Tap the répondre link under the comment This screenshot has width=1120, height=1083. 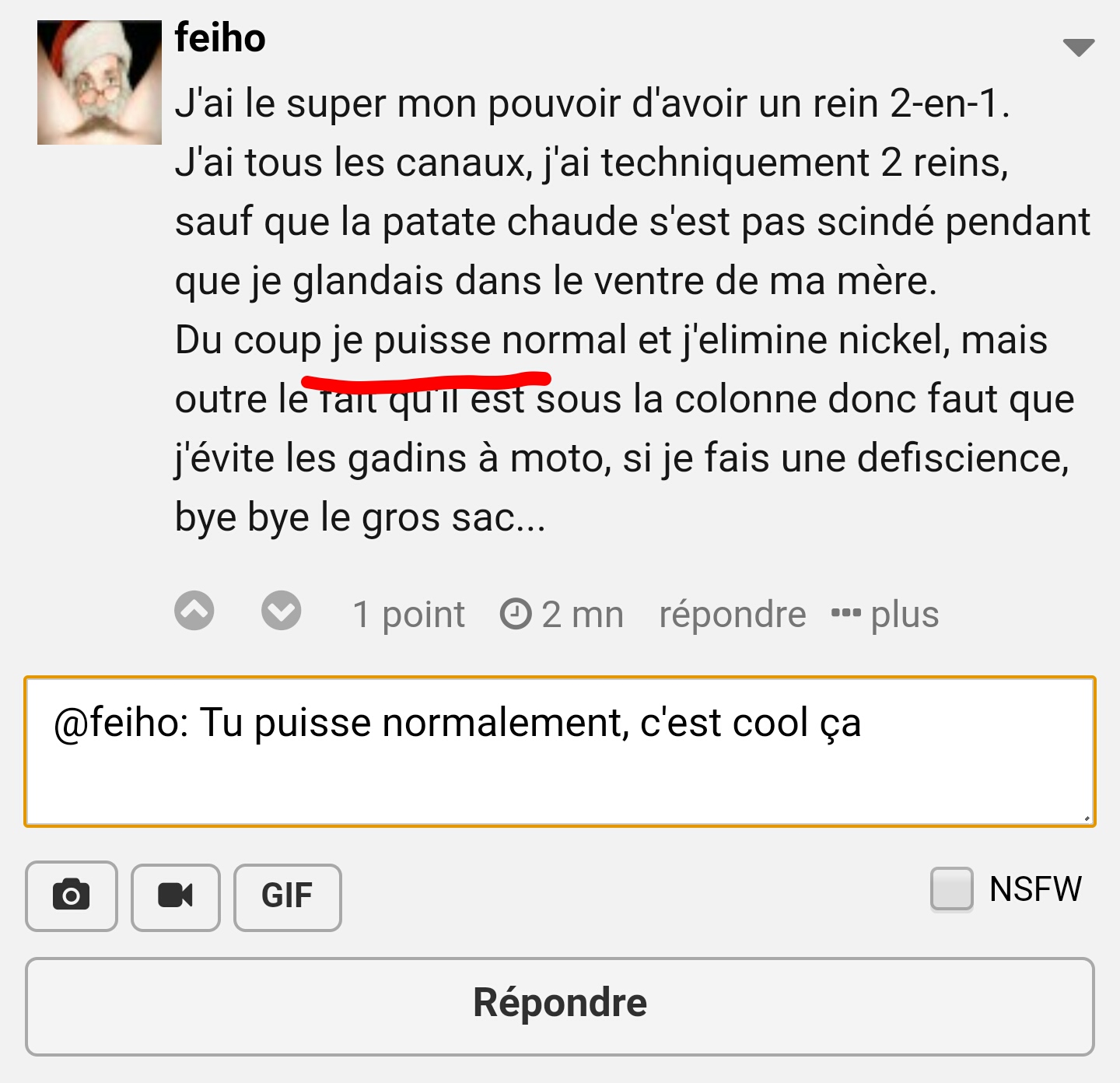click(x=732, y=615)
